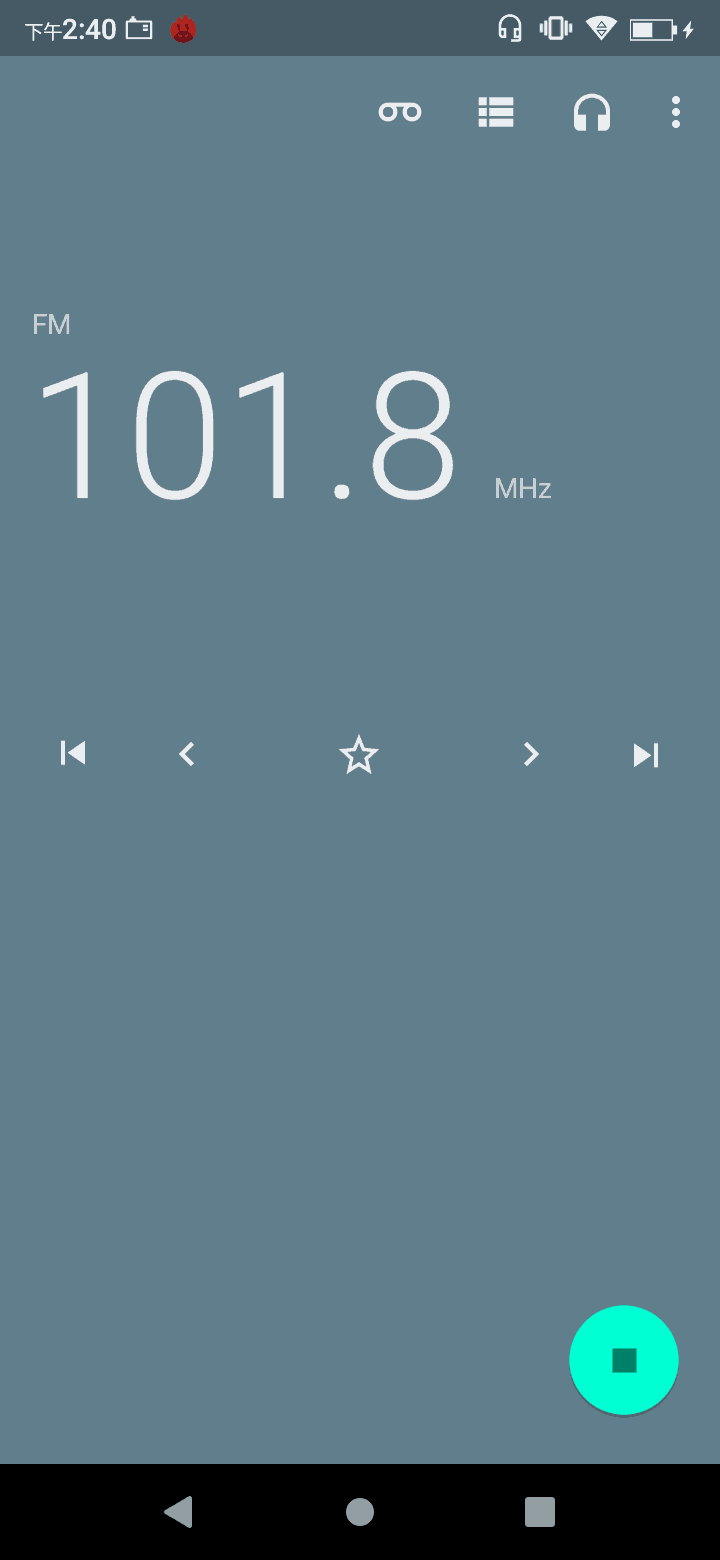Increase the frequency with right chevron
The height and width of the screenshot is (1560, 720).
[x=531, y=754]
